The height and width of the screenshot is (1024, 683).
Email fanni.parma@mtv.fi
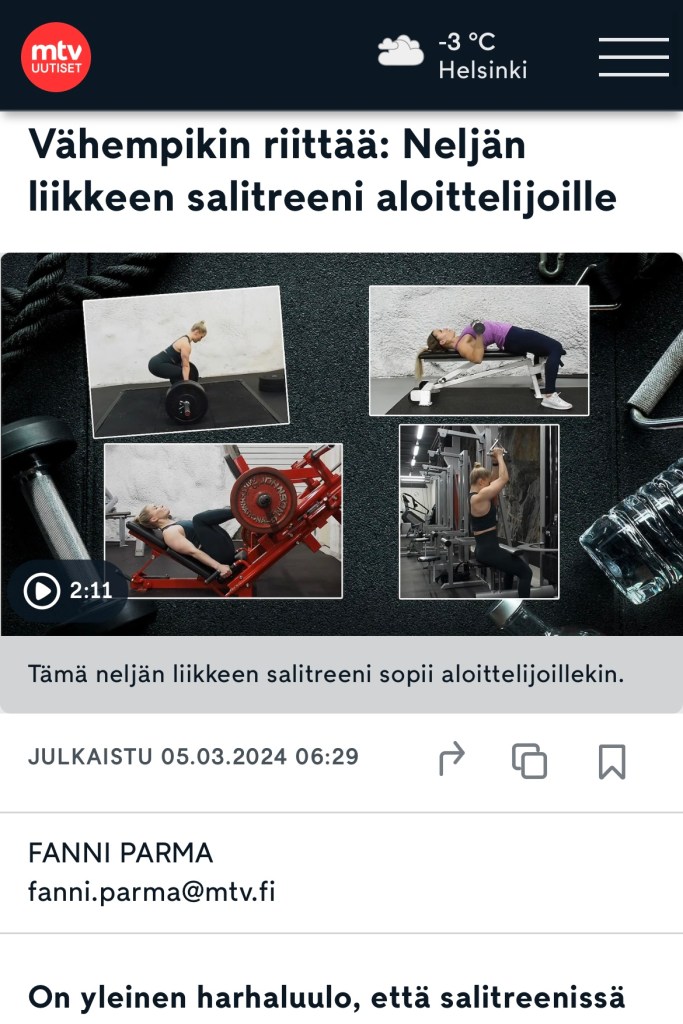(x=152, y=890)
